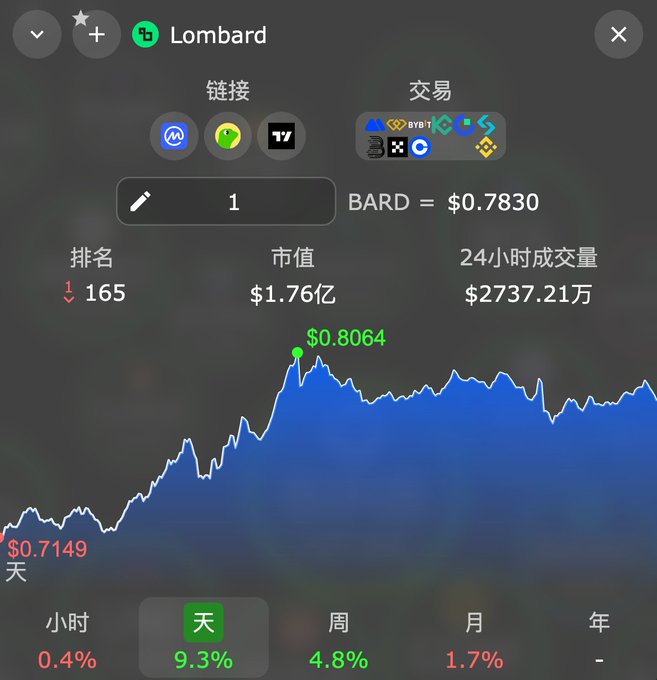Viewport: 657px width, 680px height.
Task: Open the CoinGecko link
Action: [x=228, y=136]
